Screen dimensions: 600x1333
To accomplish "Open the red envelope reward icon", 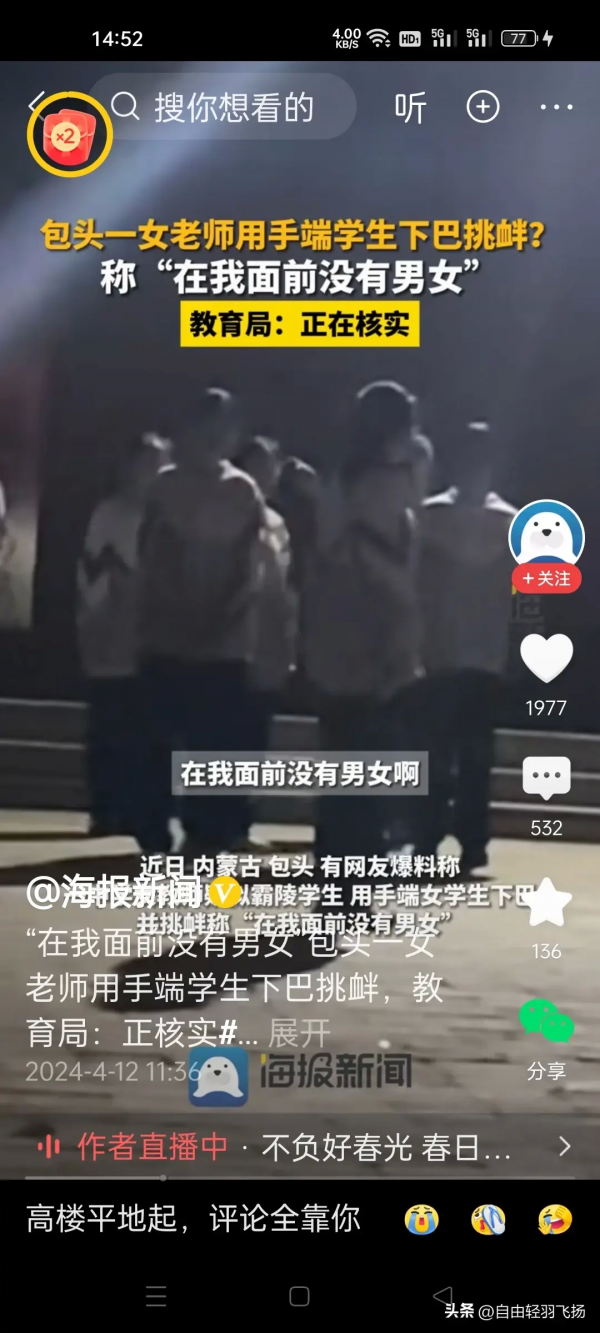I will coord(68,135).
